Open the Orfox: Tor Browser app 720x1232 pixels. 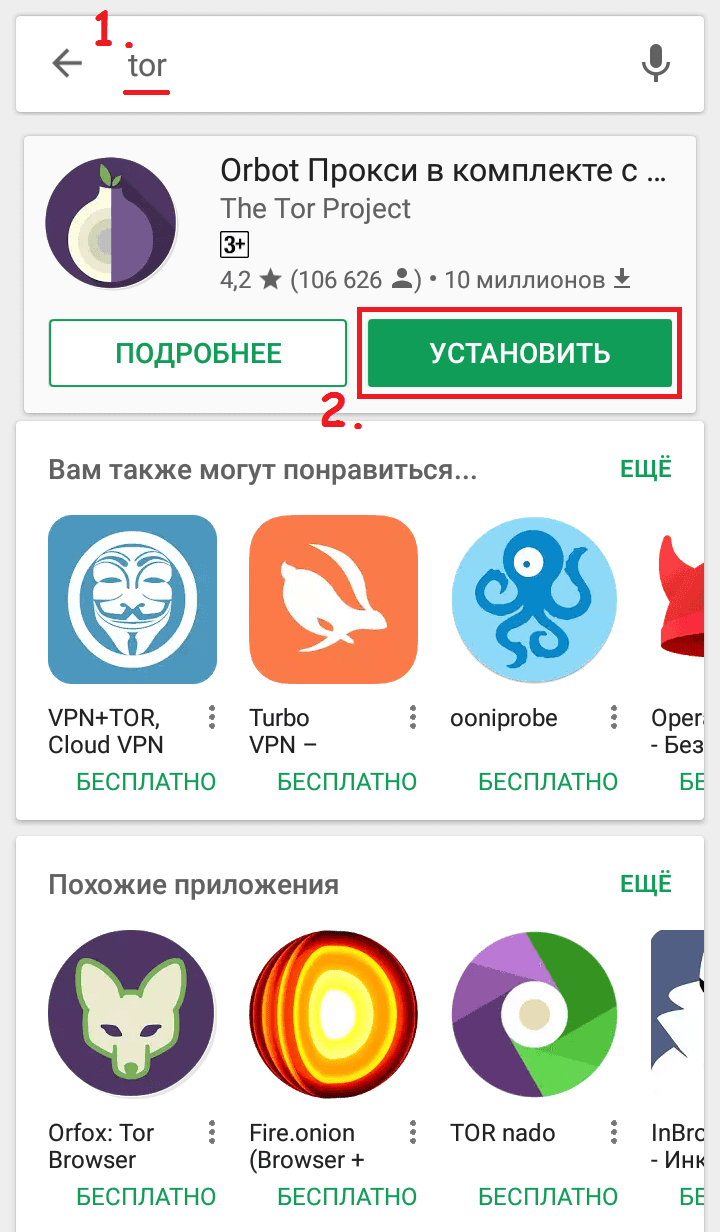click(x=132, y=1013)
